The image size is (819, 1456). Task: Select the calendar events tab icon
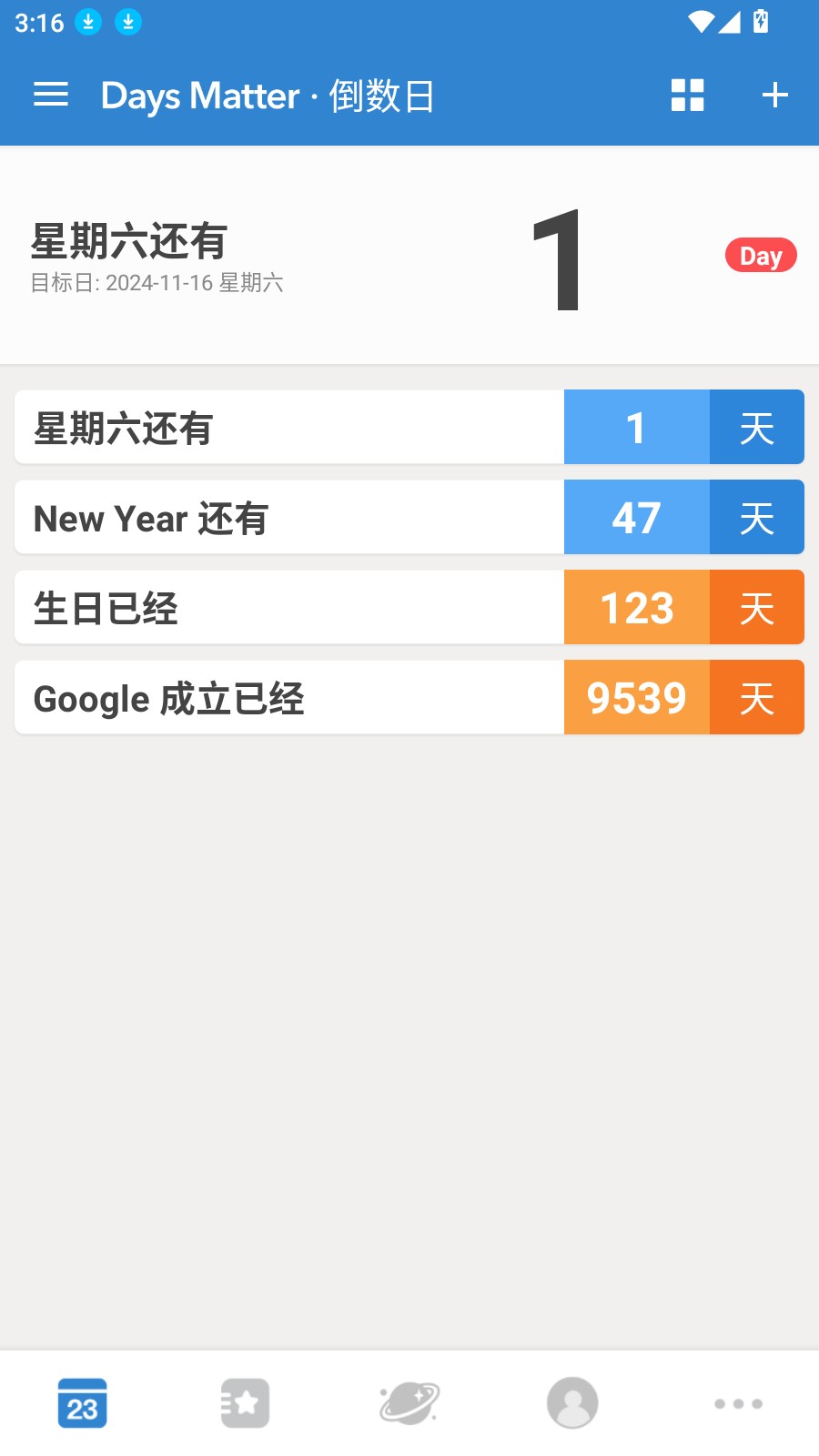click(x=82, y=1403)
